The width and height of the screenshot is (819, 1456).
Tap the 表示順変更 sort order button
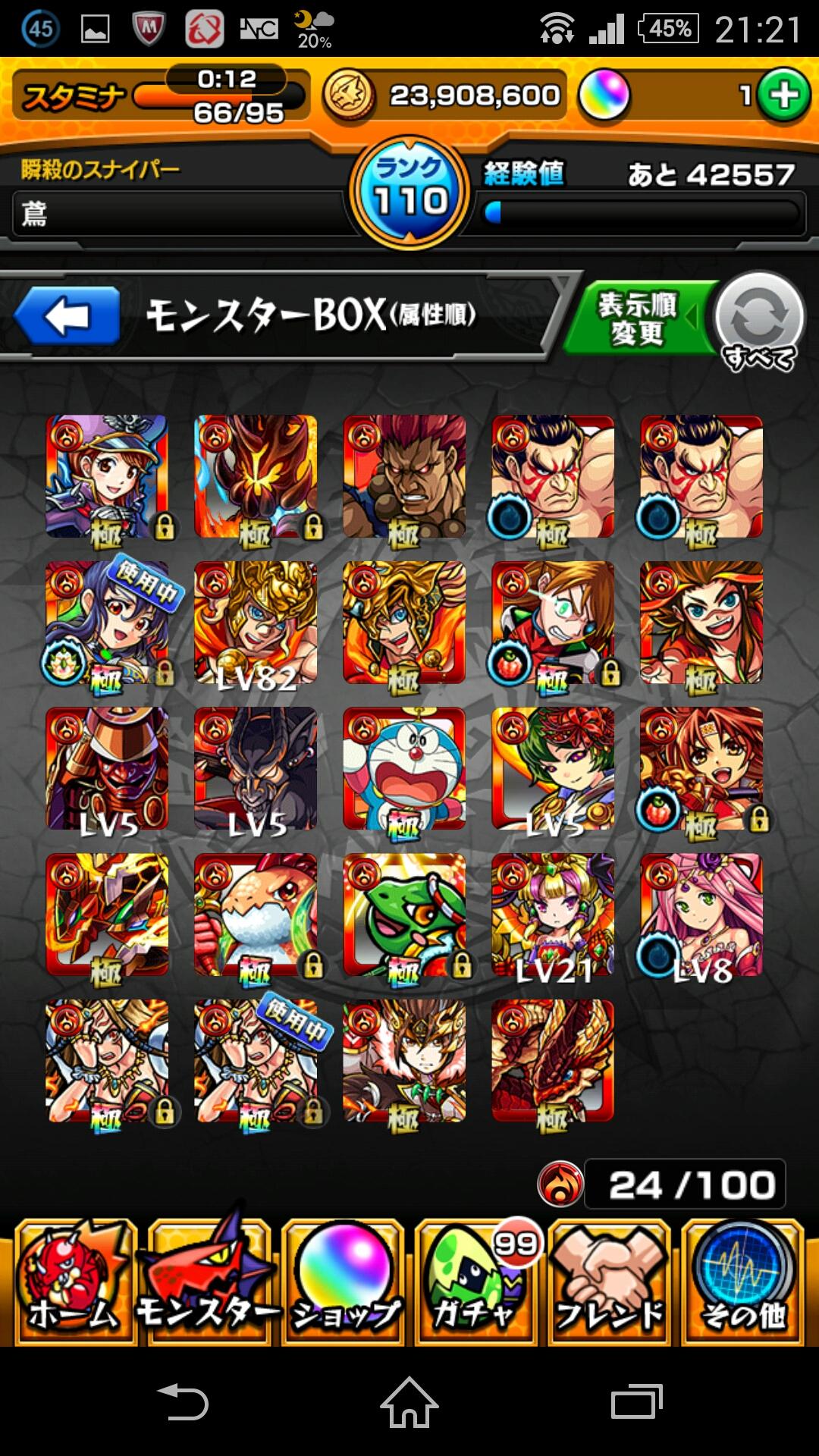click(639, 318)
